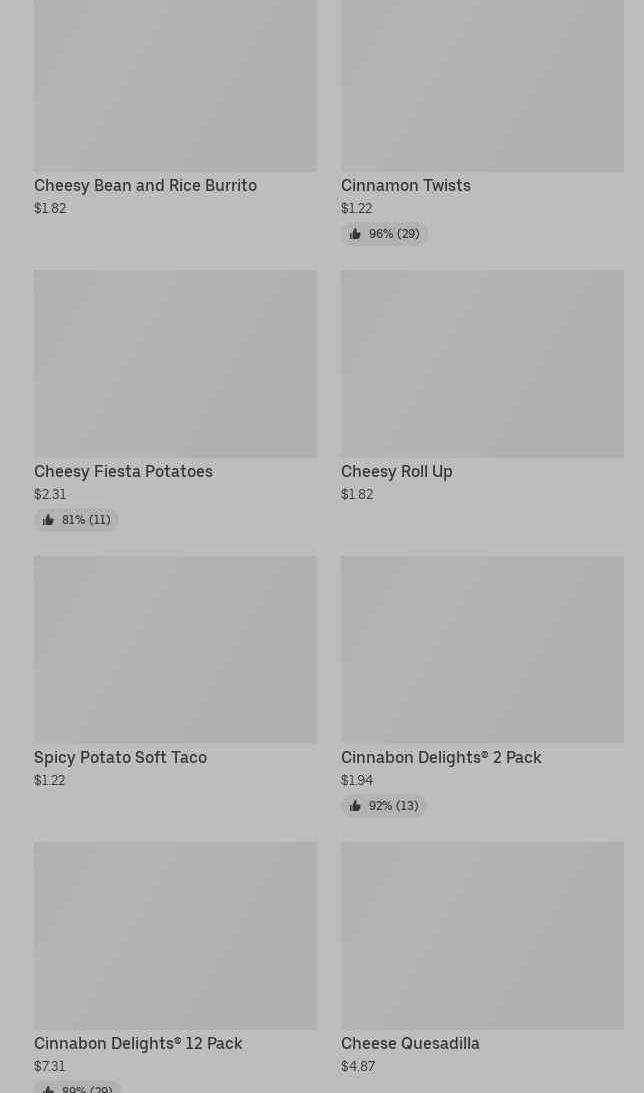Image resolution: width=644 pixels, height=1093 pixels.
Task: Select Cinnabon Delights 12 Pack
Action: (175, 967)
